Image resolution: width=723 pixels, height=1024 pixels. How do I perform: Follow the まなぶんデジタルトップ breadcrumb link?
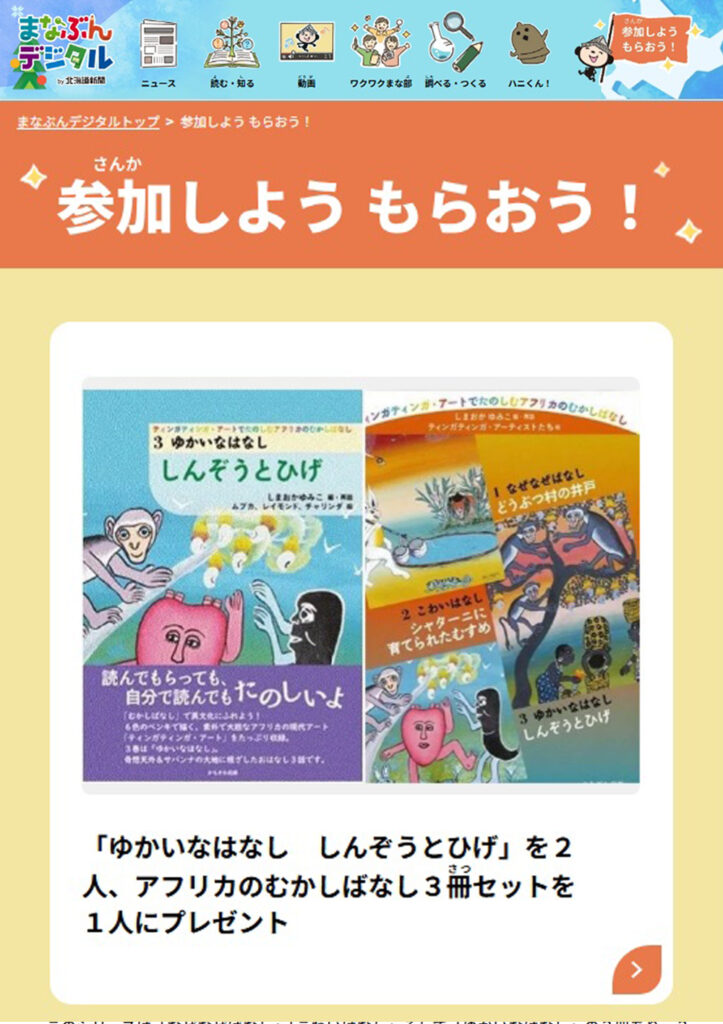88,122
